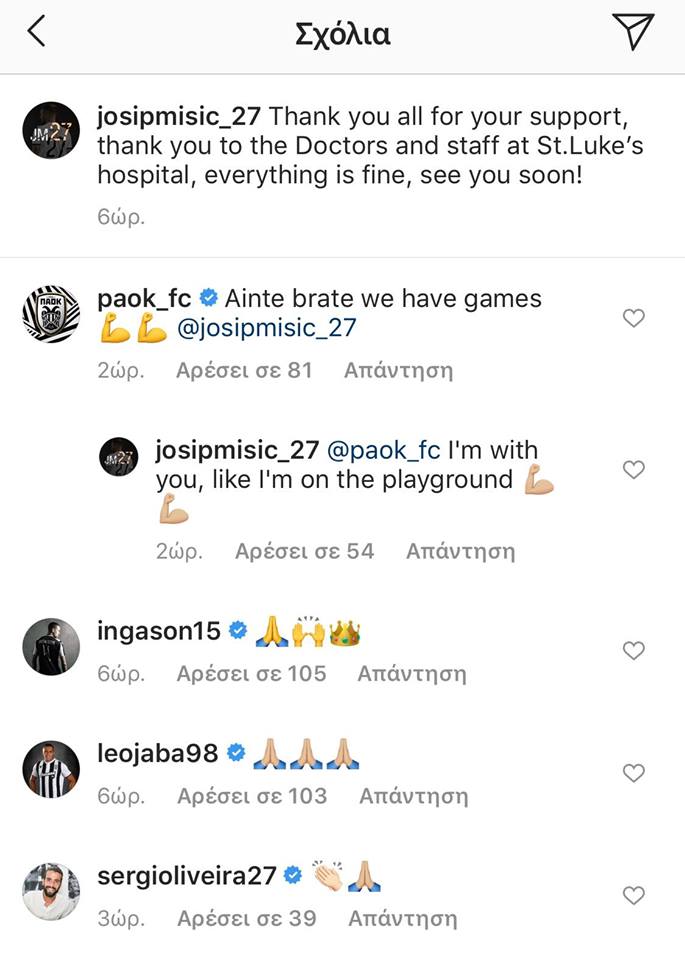Reply to the ingason15 comment

[x=411, y=674]
